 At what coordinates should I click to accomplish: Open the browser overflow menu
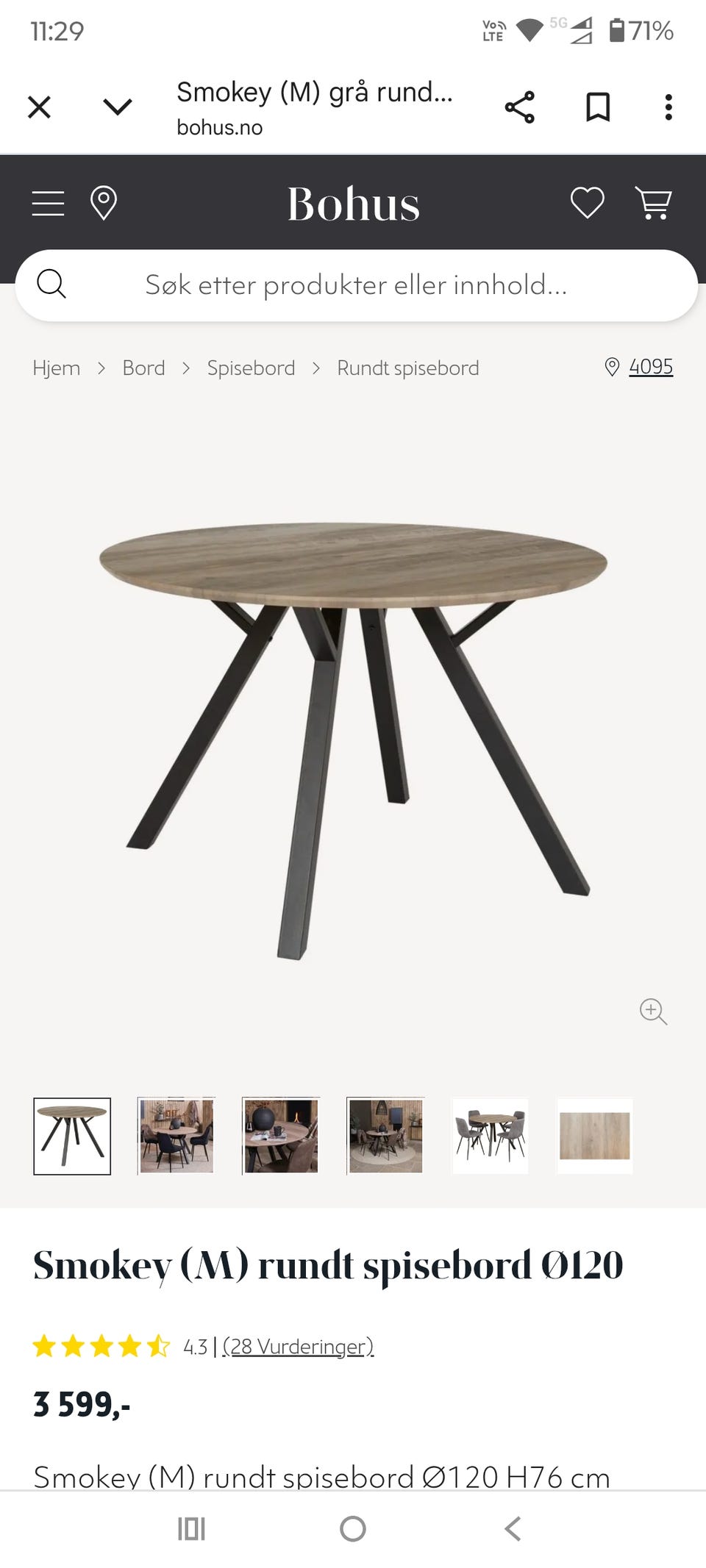click(668, 107)
